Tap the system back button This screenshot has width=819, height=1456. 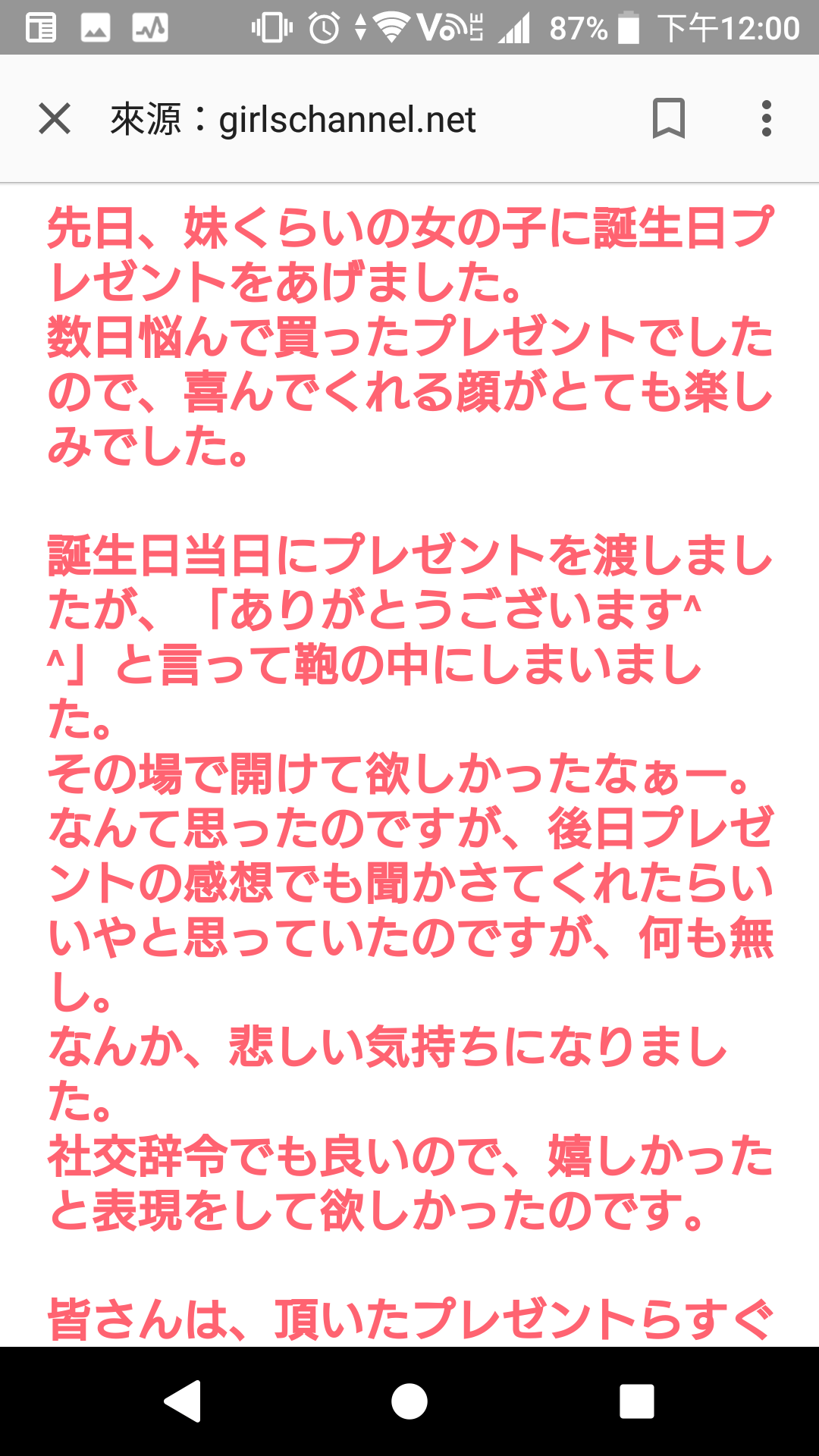183,1401
